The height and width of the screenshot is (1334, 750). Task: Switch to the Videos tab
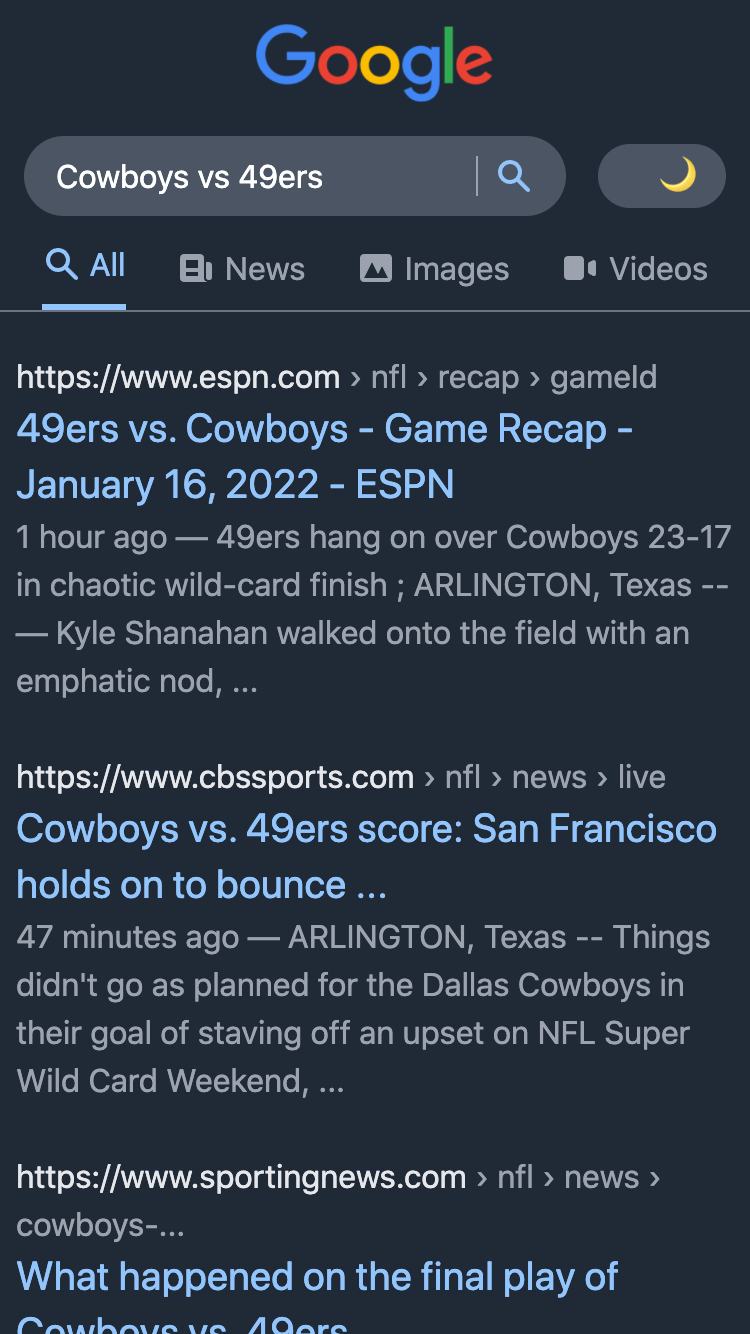pos(636,269)
